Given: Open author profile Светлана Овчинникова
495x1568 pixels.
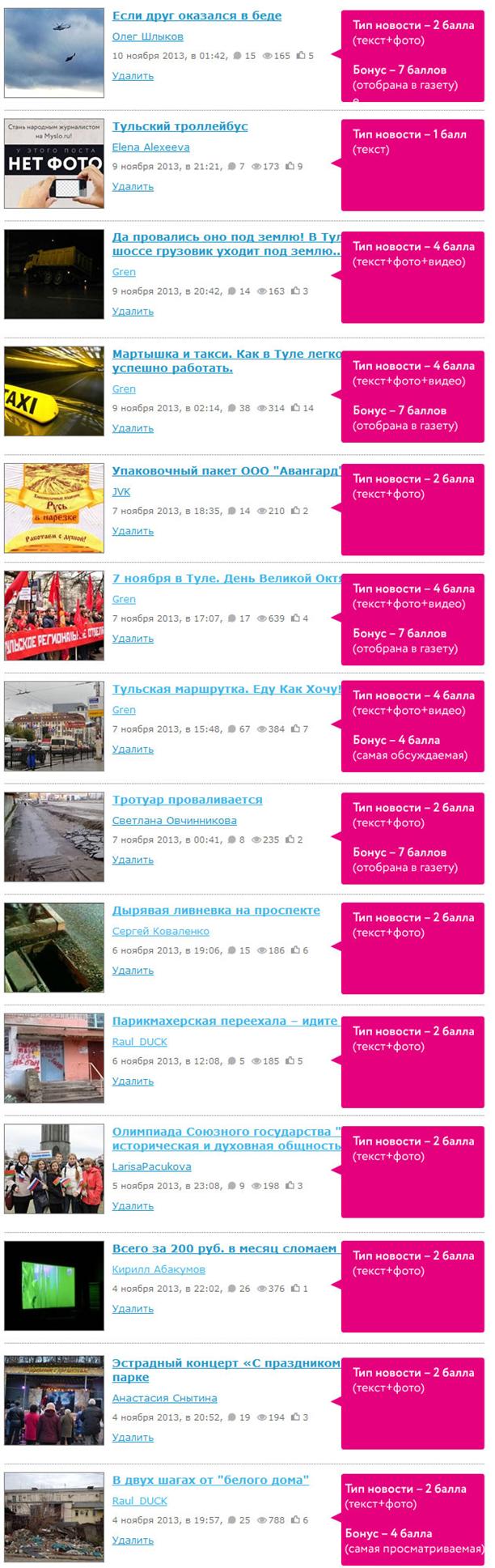Looking at the screenshot, I should [174, 820].
